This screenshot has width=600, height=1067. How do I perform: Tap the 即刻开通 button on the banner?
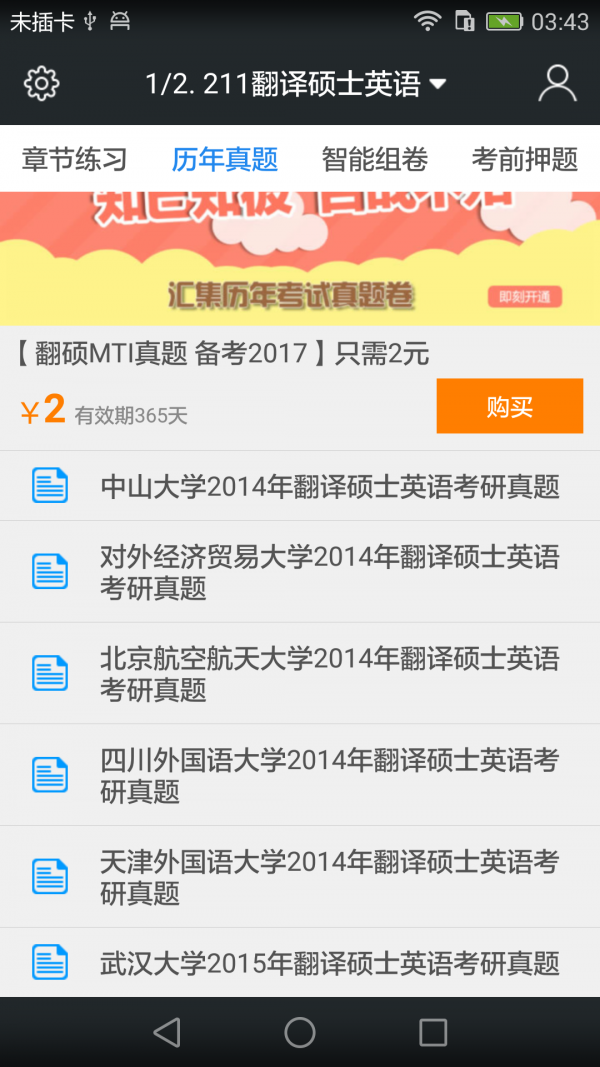pos(525,296)
